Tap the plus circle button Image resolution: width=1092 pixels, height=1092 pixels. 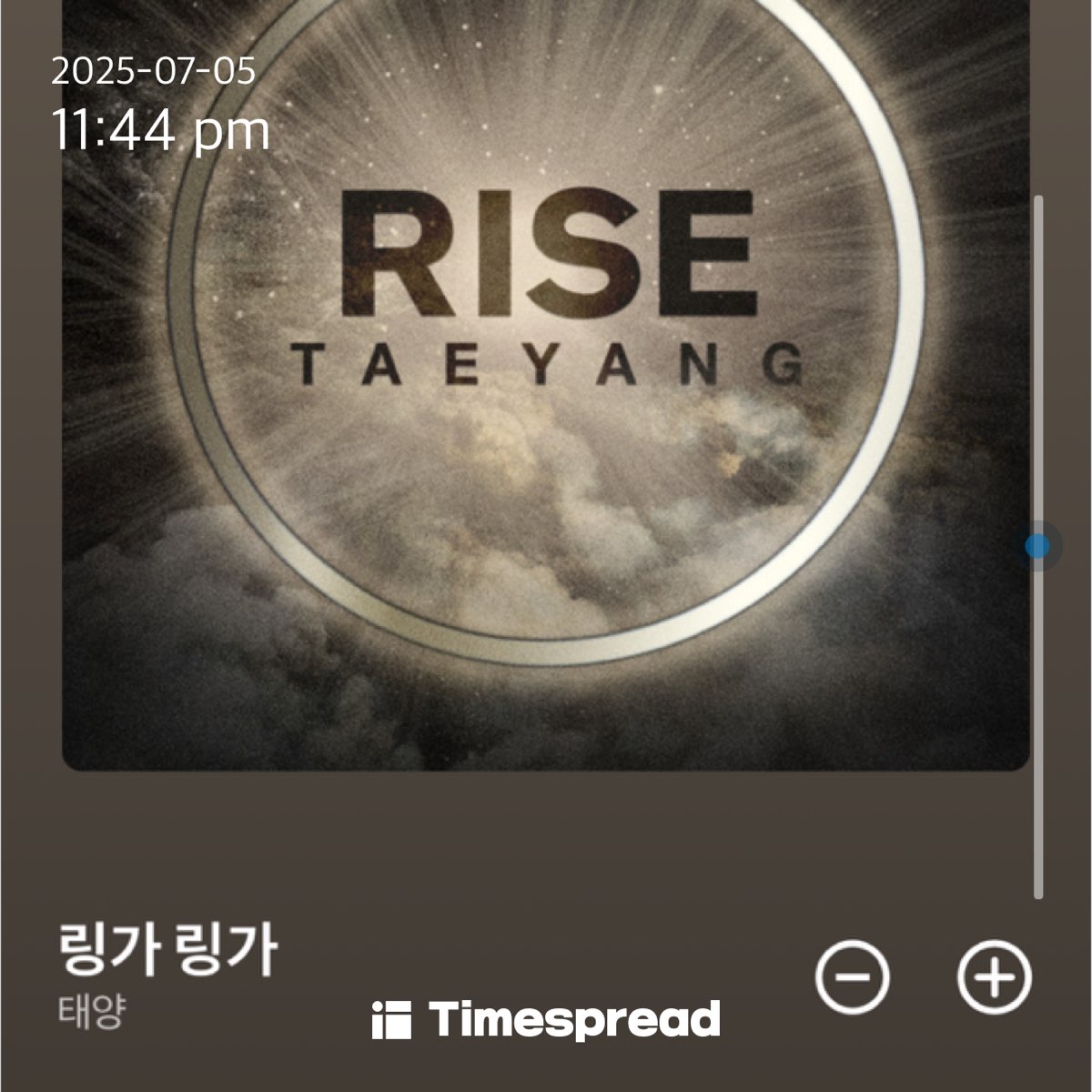coord(995,977)
